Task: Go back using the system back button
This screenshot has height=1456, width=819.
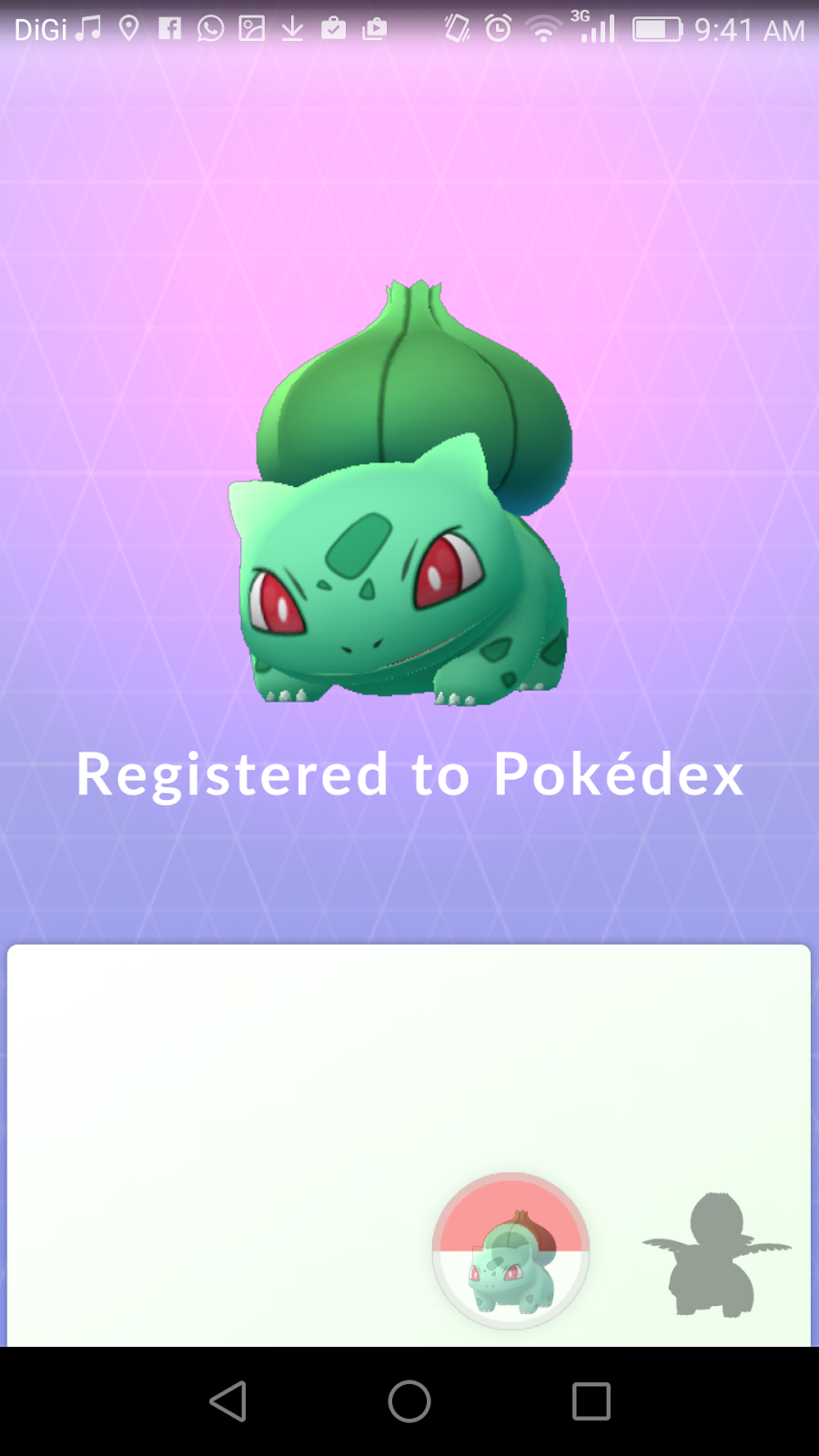Action: (227, 1400)
